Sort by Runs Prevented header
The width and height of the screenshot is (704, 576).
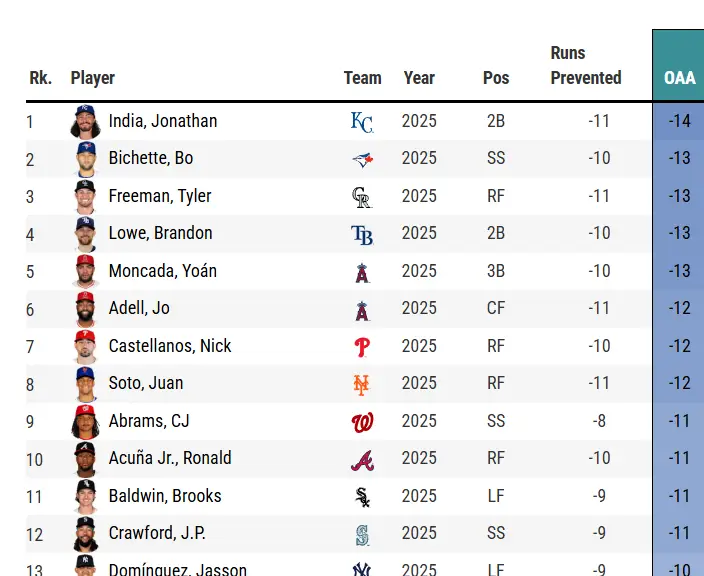[586, 66]
